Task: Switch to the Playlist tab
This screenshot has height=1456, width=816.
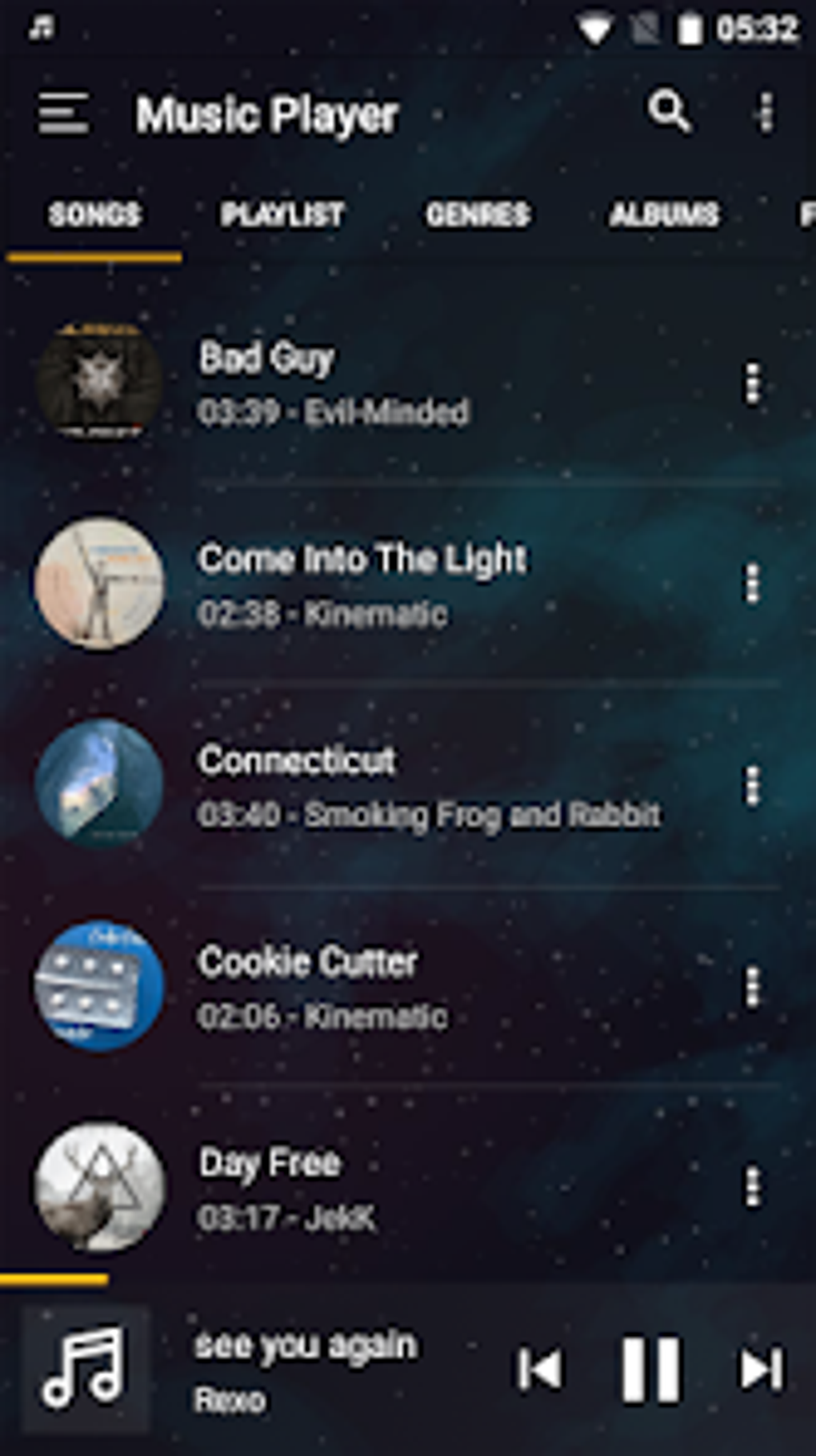Action: (x=282, y=215)
